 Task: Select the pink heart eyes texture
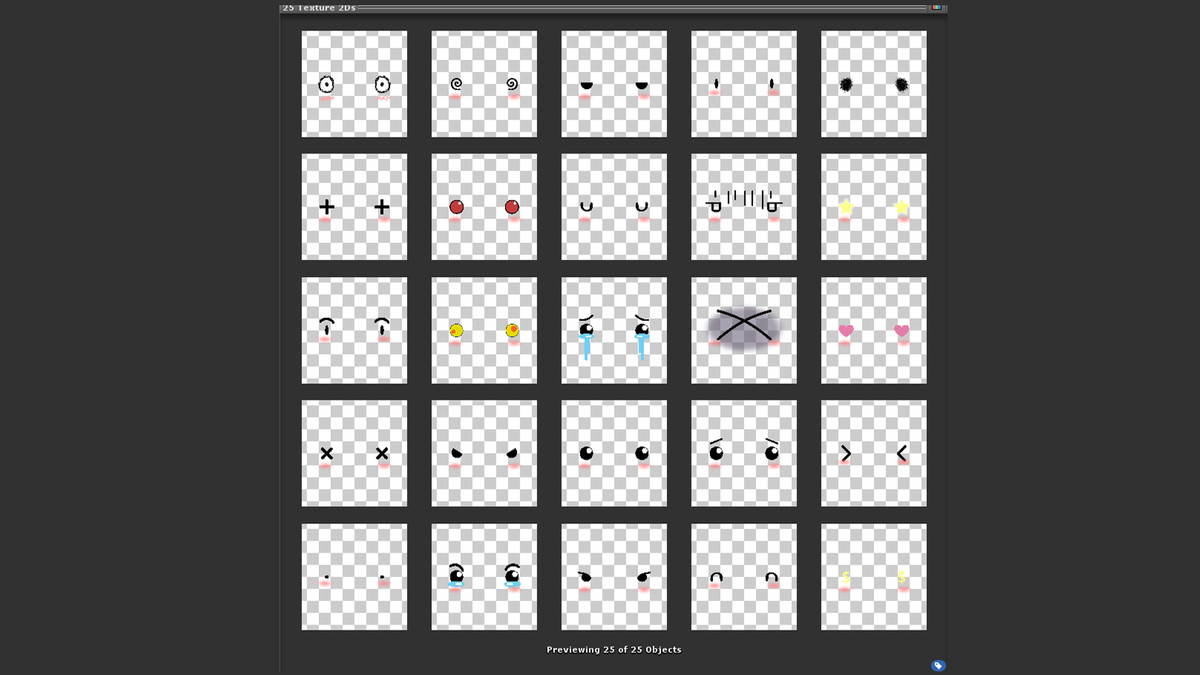tap(873, 330)
